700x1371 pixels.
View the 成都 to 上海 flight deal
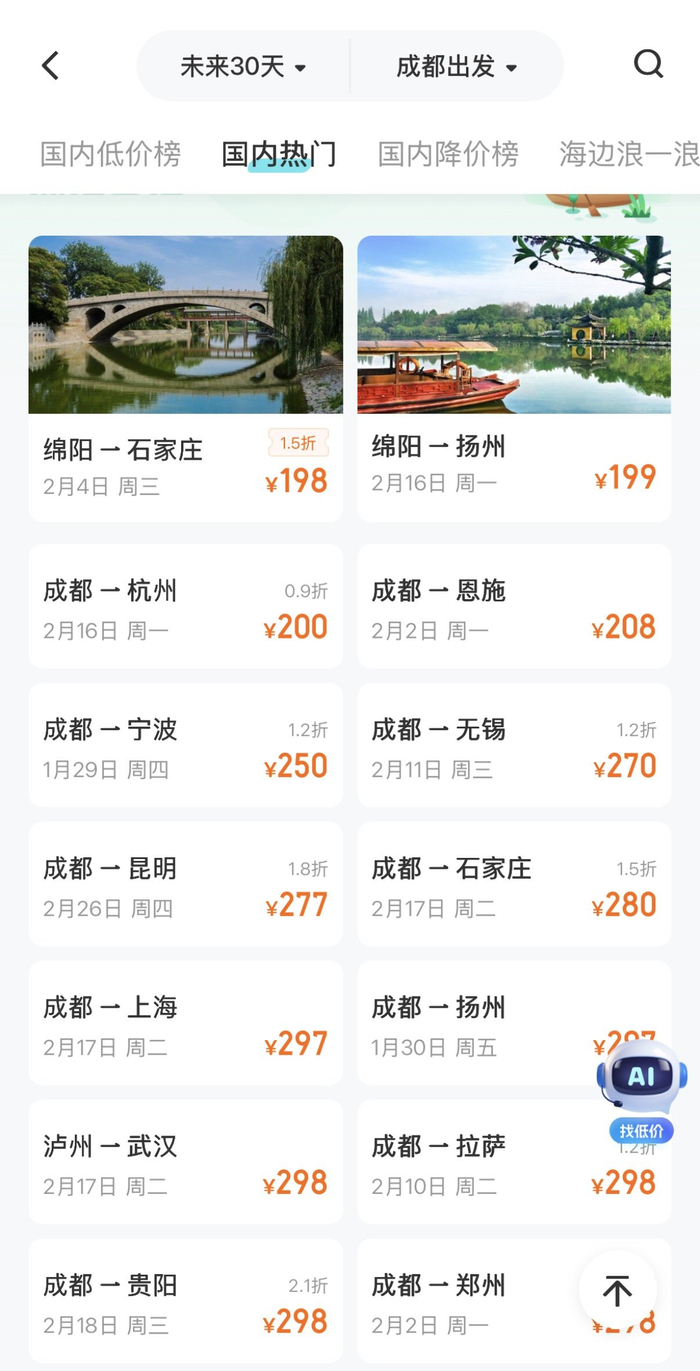pos(185,1024)
